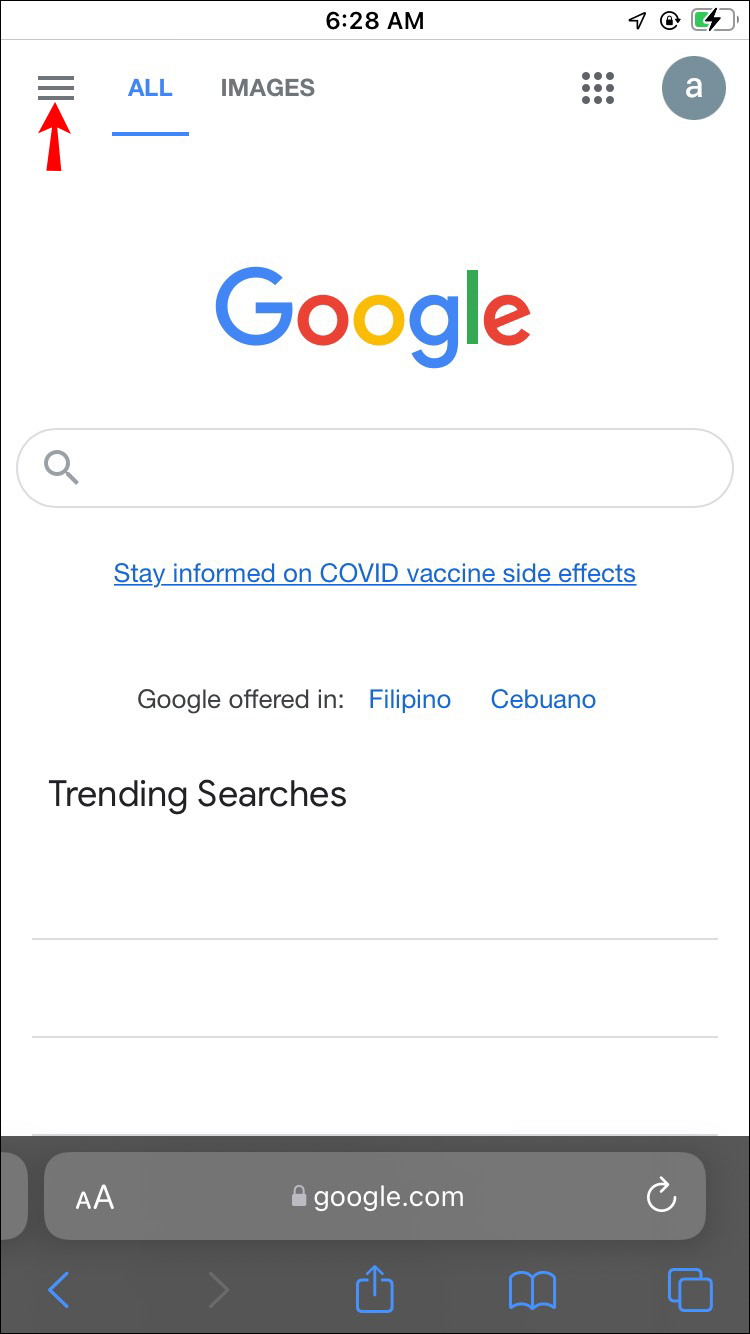Open the Safari share sheet
The width and height of the screenshot is (750, 1334).
pyautogui.click(x=375, y=1289)
